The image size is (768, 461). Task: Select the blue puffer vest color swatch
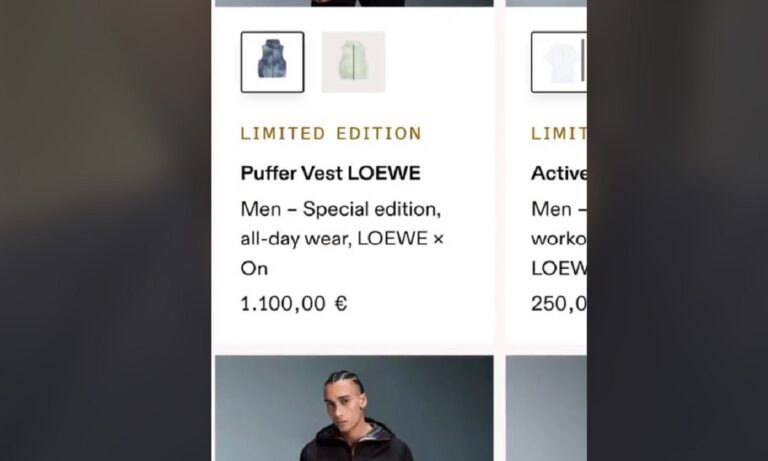tap(272, 62)
